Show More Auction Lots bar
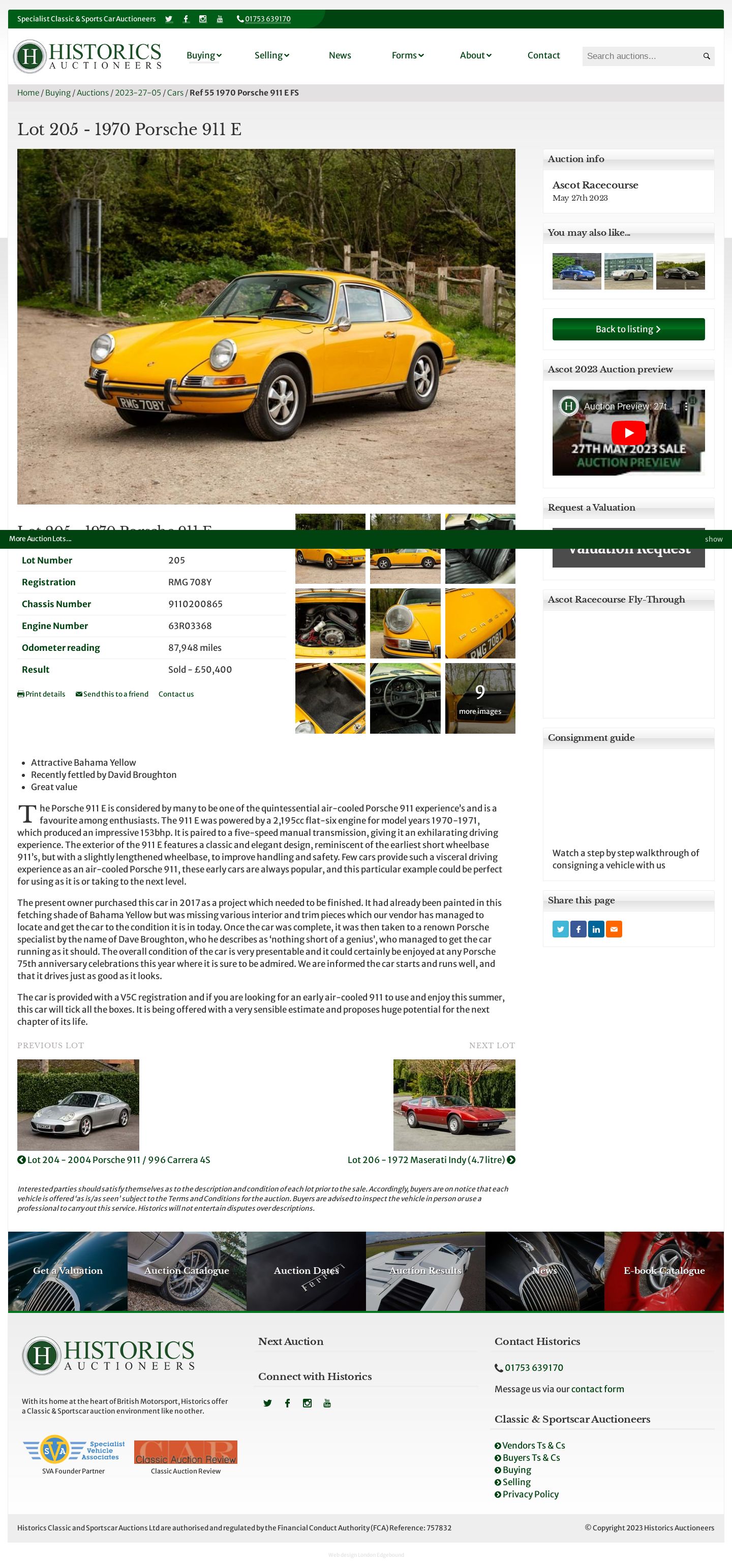The image size is (732, 1568). click(713, 539)
